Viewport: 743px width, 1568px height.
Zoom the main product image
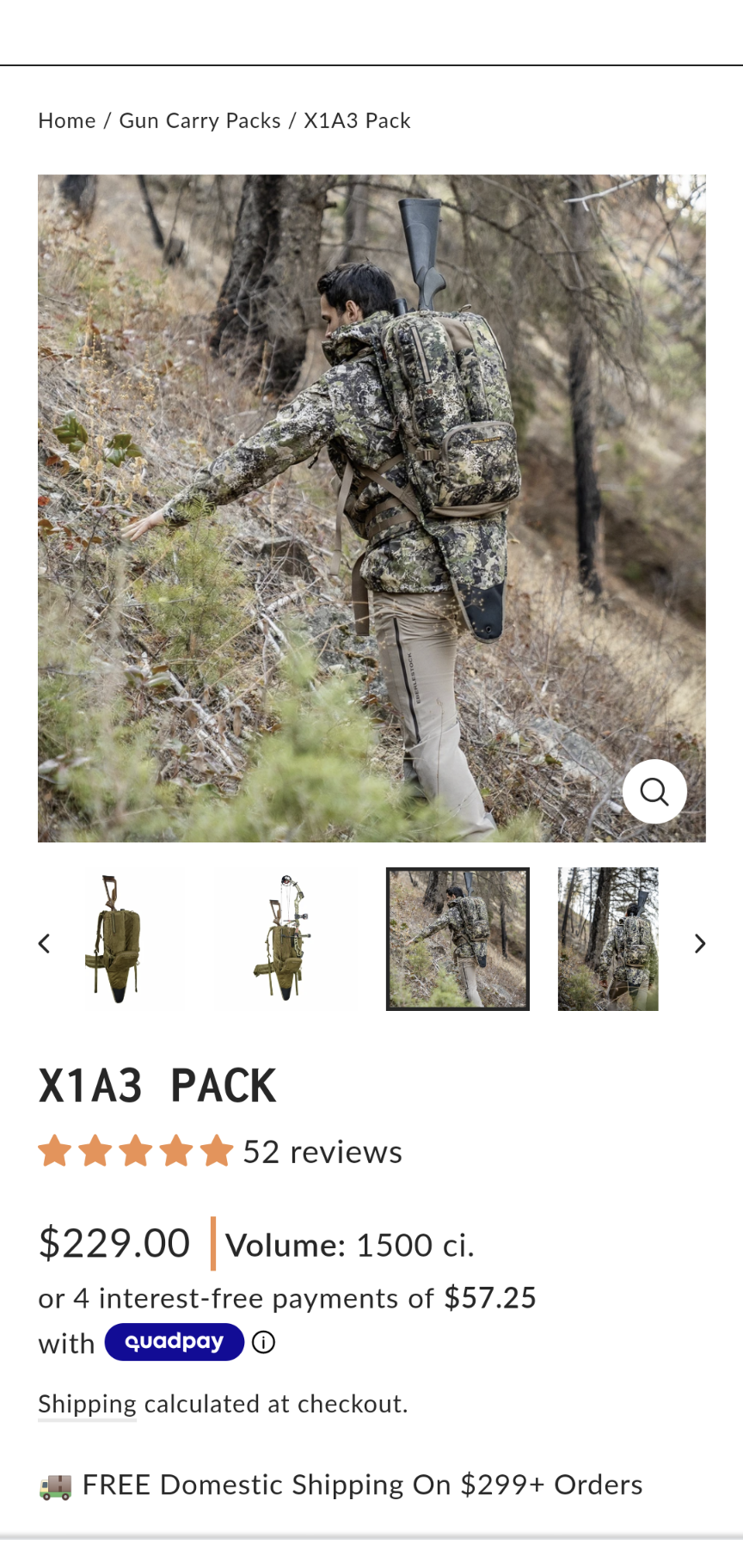tap(654, 791)
